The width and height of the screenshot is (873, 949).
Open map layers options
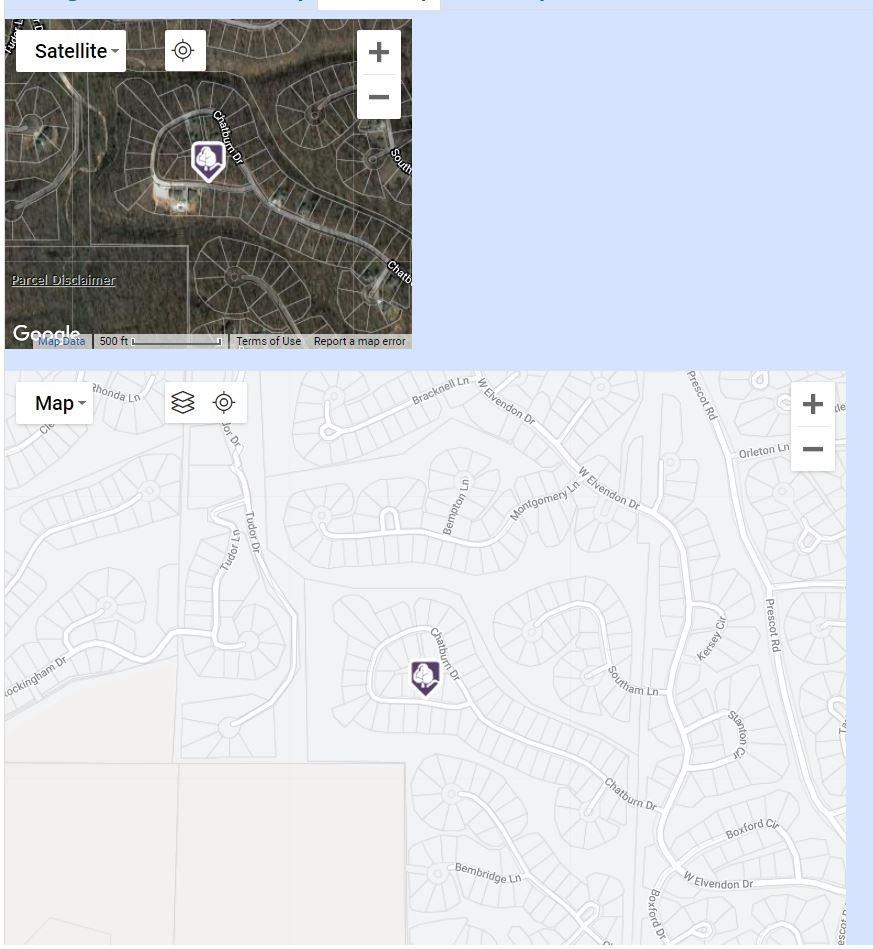183,403
